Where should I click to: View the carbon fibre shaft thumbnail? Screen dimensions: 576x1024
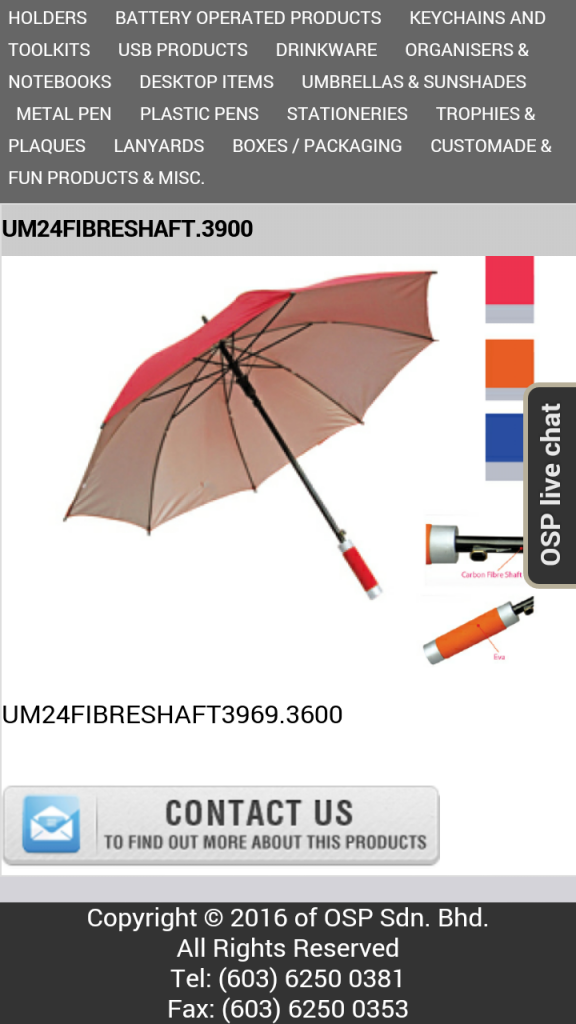pyautogui.click(x=475, y=548)
